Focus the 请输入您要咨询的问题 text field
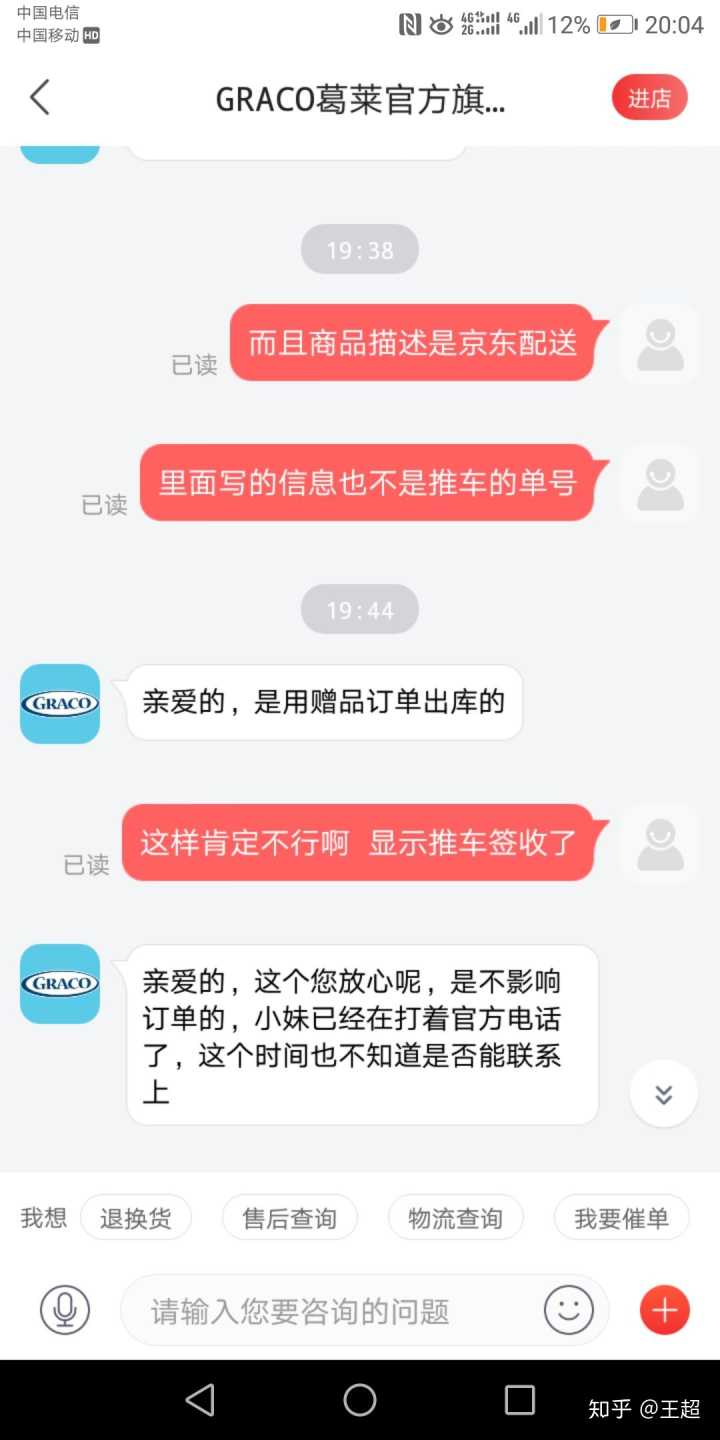720x1440 pixels. coord(330,1310)
